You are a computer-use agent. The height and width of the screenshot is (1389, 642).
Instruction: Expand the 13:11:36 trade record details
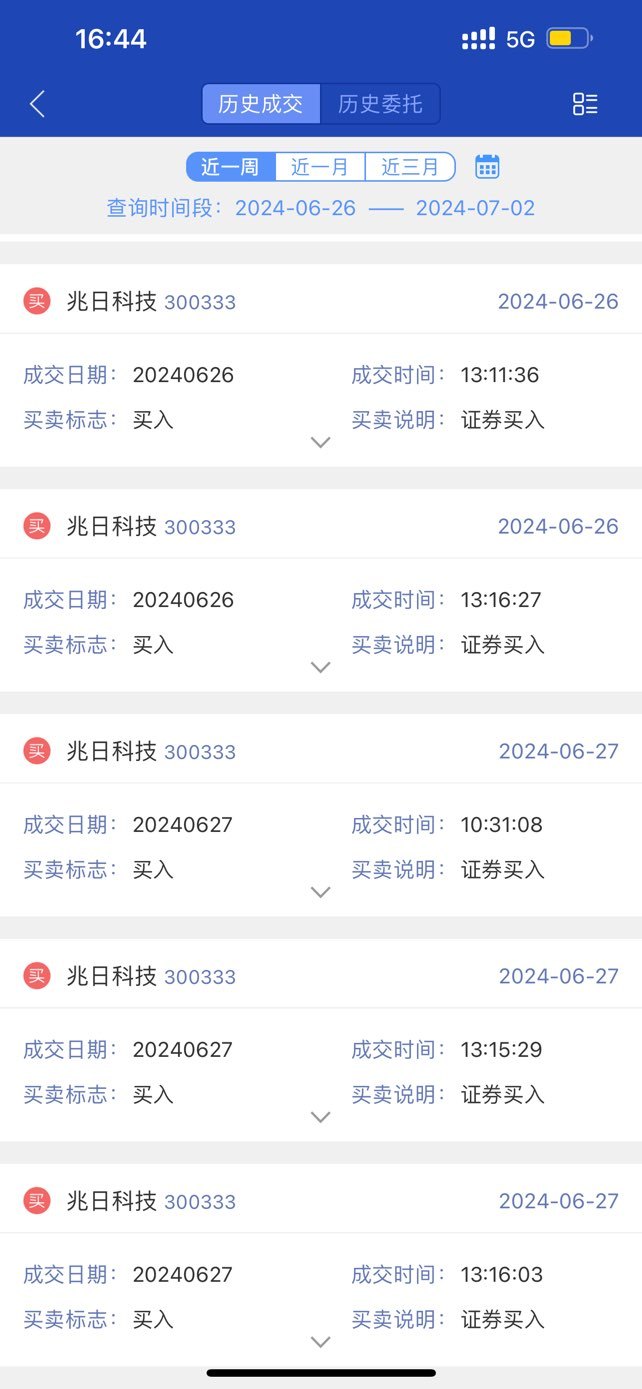321,442
